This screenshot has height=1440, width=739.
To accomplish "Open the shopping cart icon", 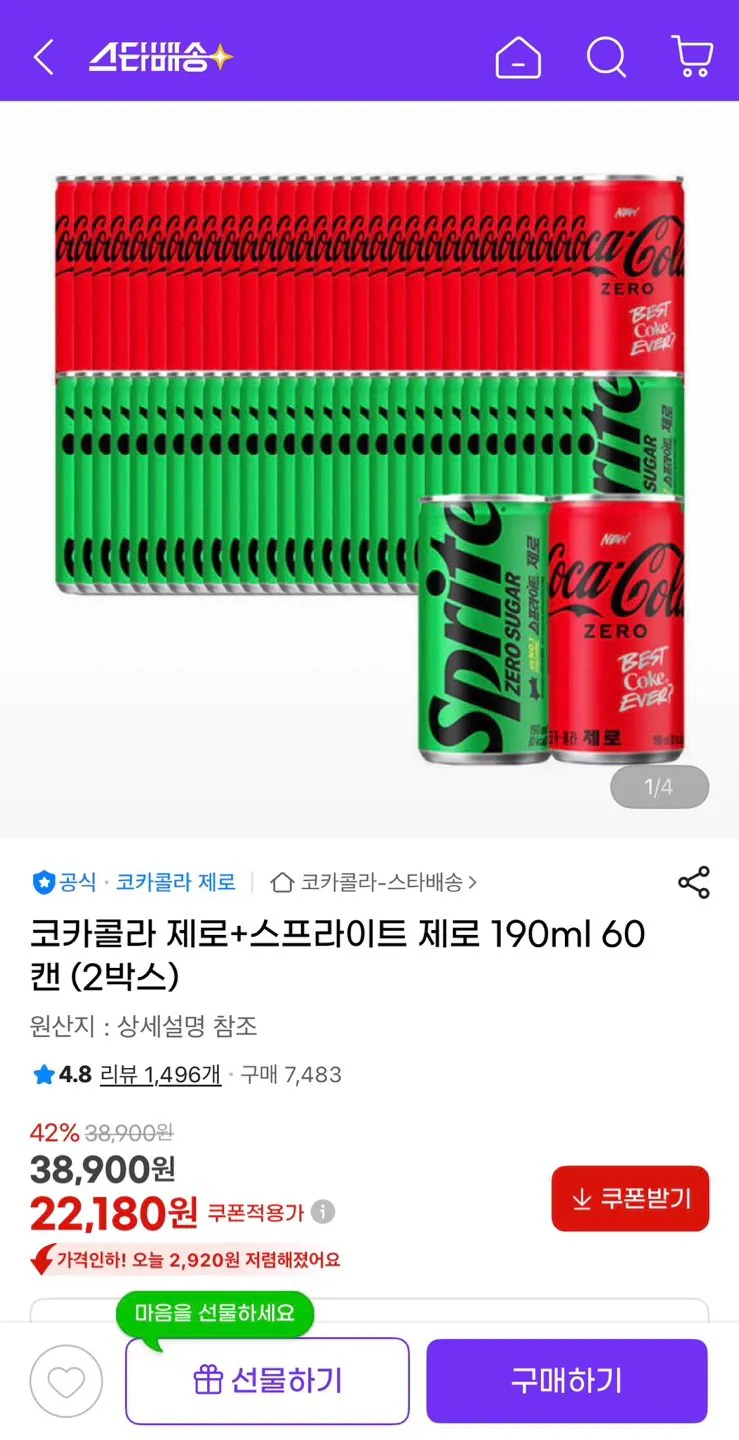I will click(x=693, y=57).
